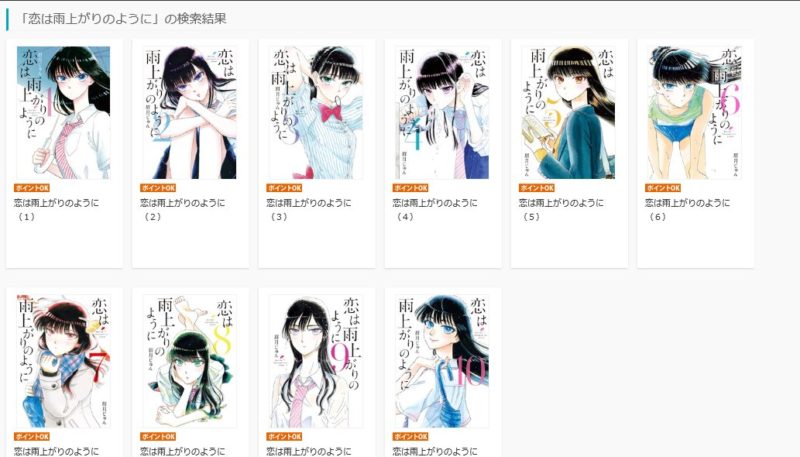Open the volume 6 search result

click(694, 113)
